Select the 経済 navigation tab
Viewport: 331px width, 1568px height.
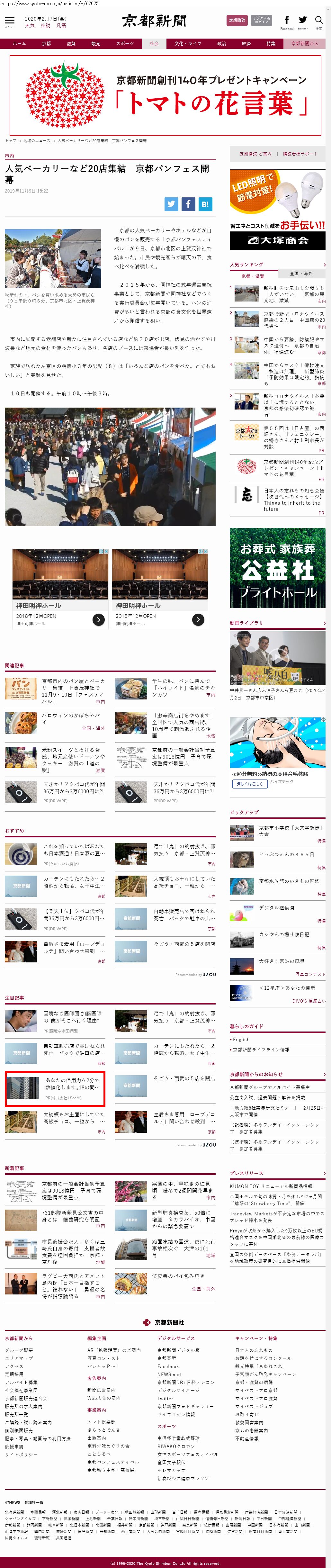tap(246, 43)
